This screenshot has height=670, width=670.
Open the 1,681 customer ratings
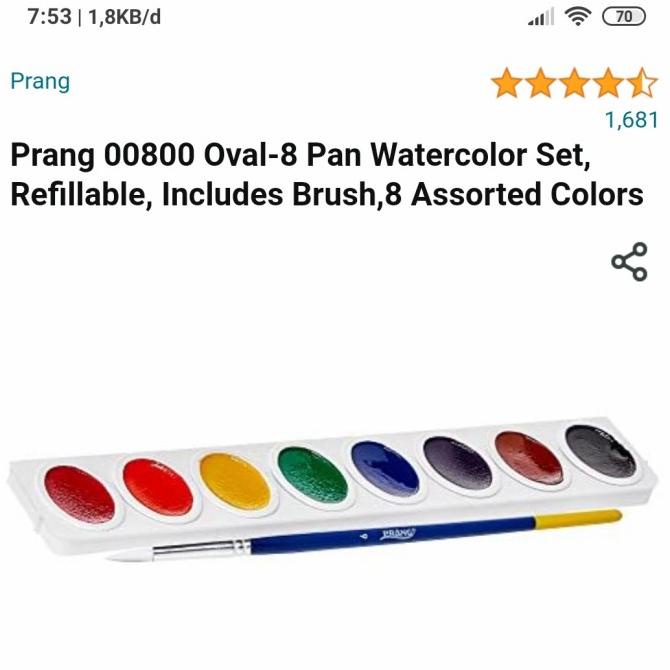point(631,120)
